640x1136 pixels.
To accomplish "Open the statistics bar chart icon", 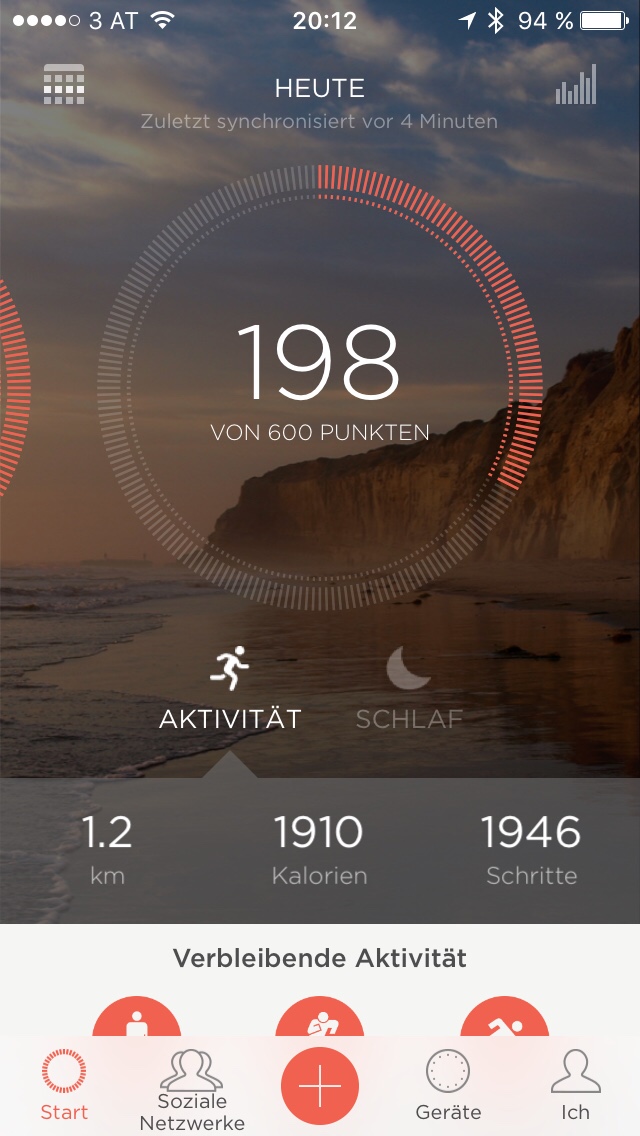I will (x=576, y=85).
